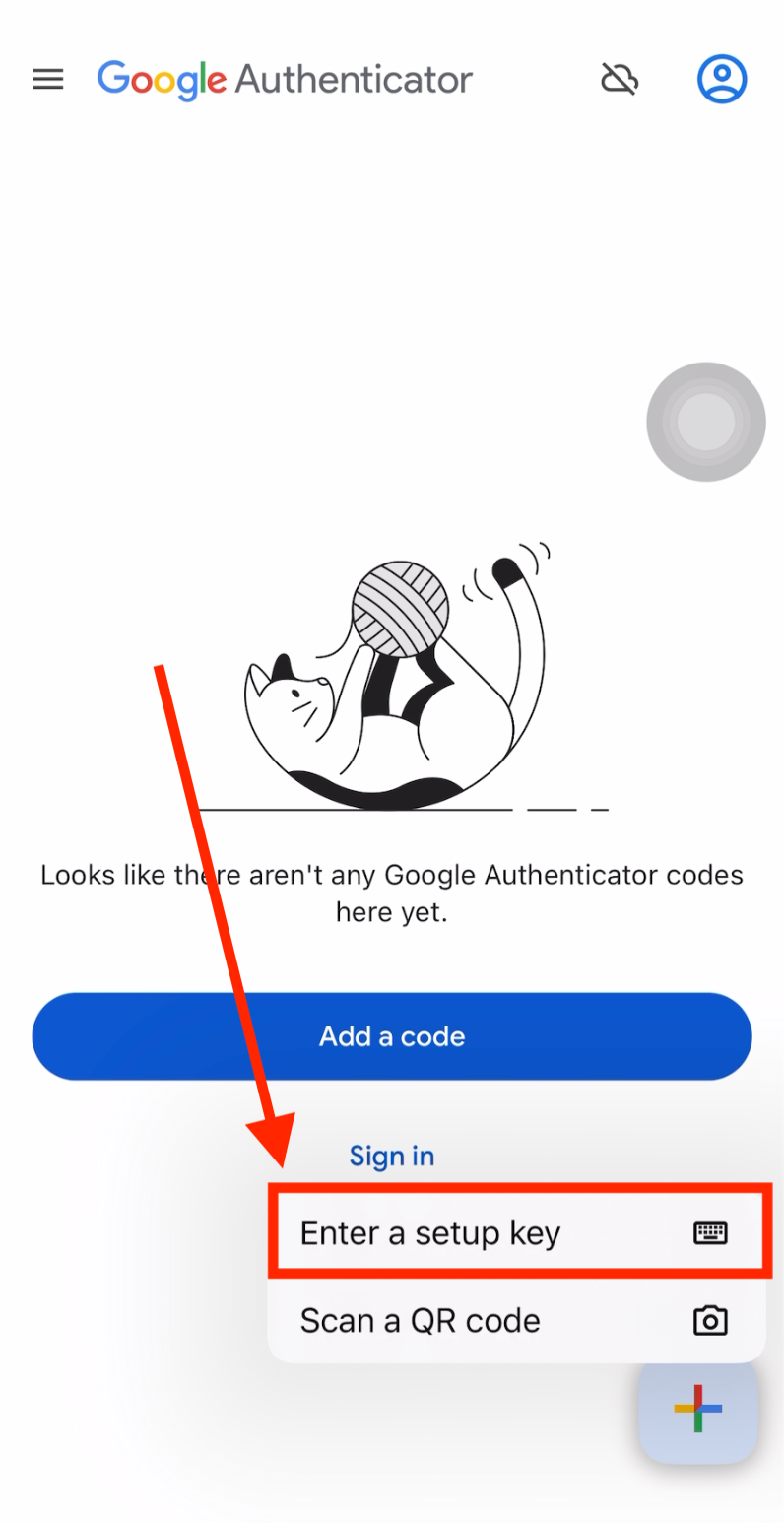
Task: Click the Sign in link
Action: click(392, 1156)
